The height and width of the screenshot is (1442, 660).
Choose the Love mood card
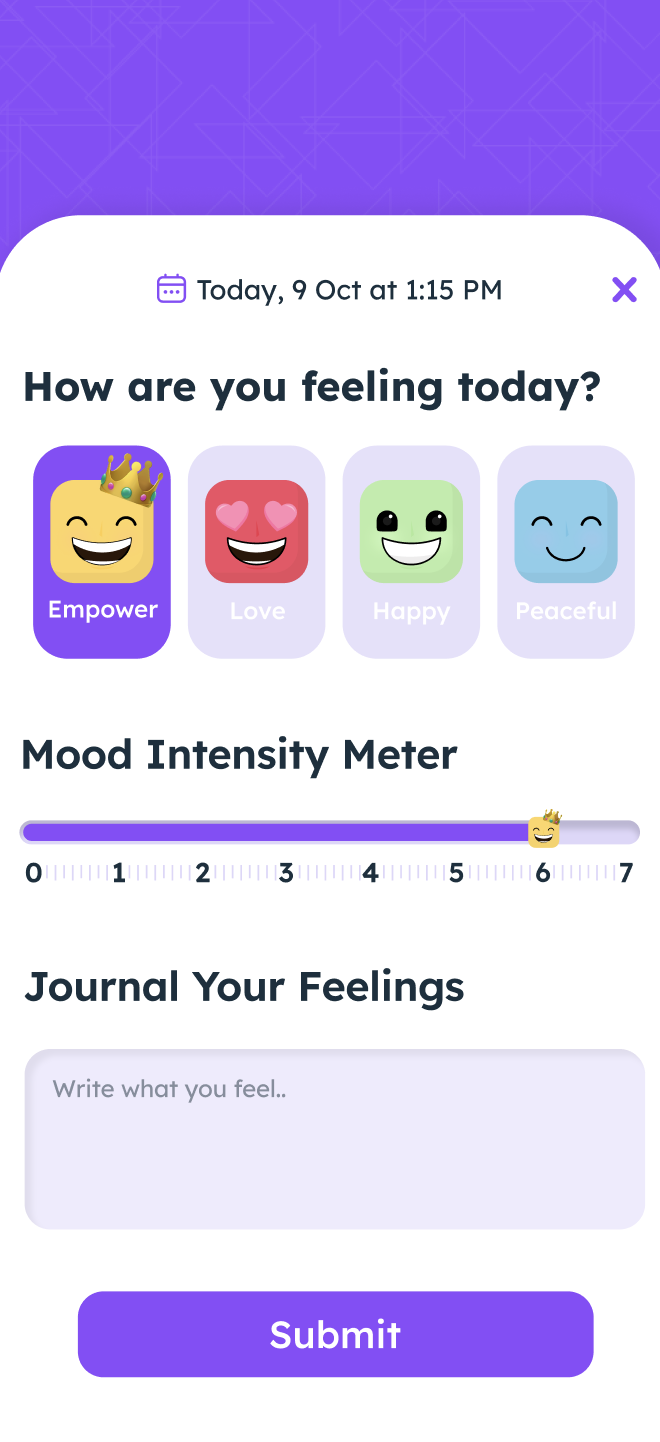tap(257, 552)
